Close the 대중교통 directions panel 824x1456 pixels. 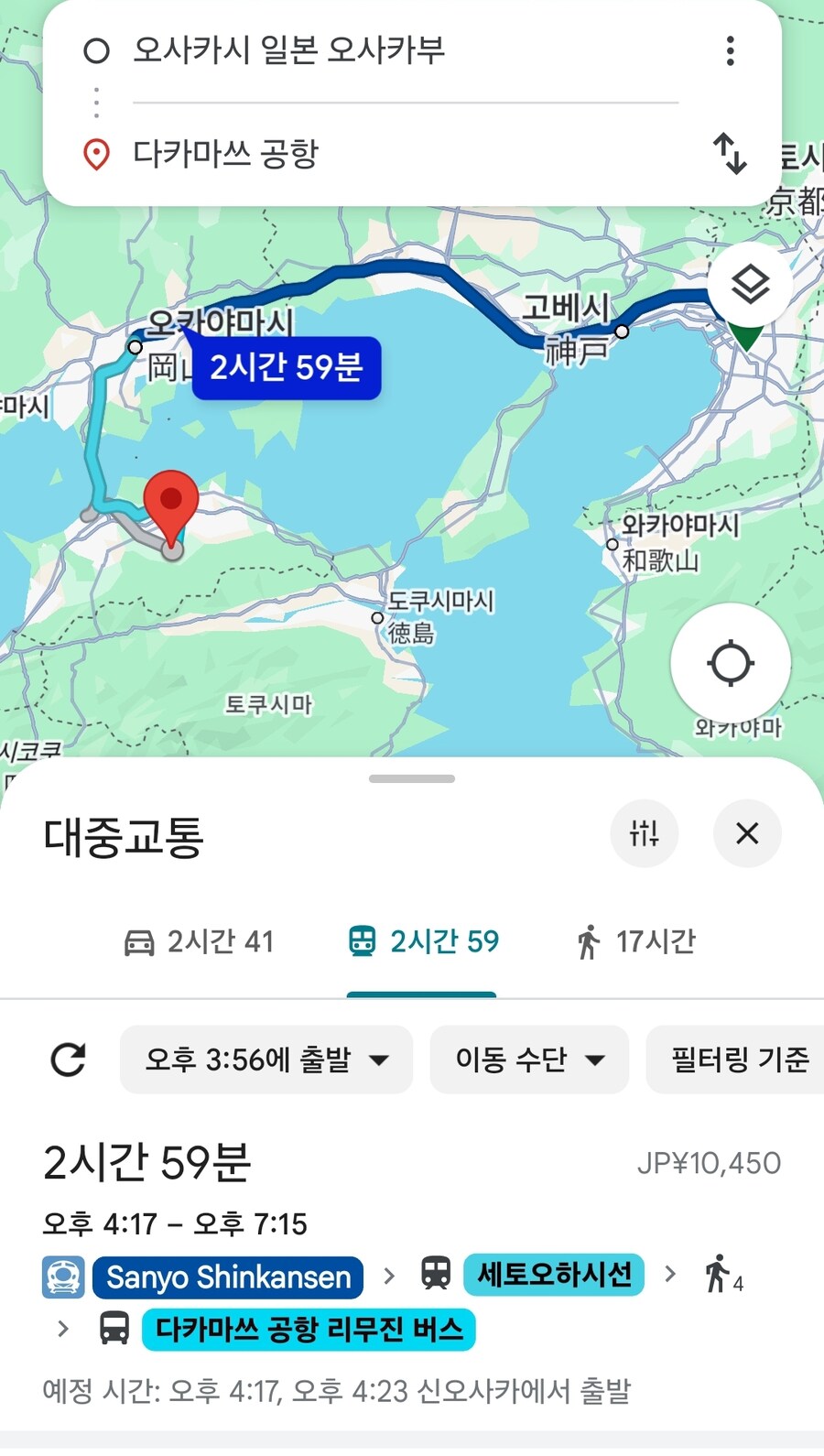pos(747,833)
